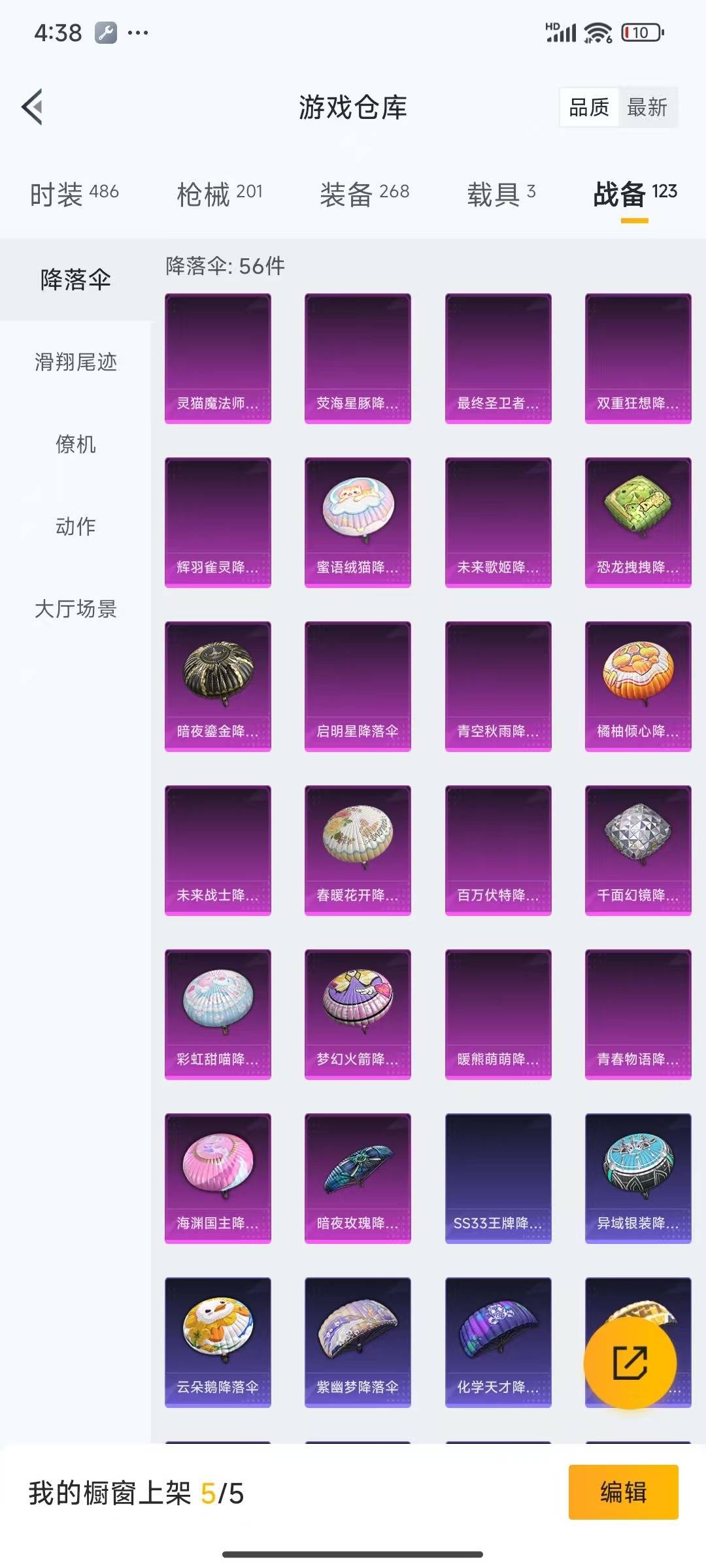Viewport: 706px width, 1568px height.
Task: Sort items by 最新
Action: pyautogui.click(x=647, y=107)
